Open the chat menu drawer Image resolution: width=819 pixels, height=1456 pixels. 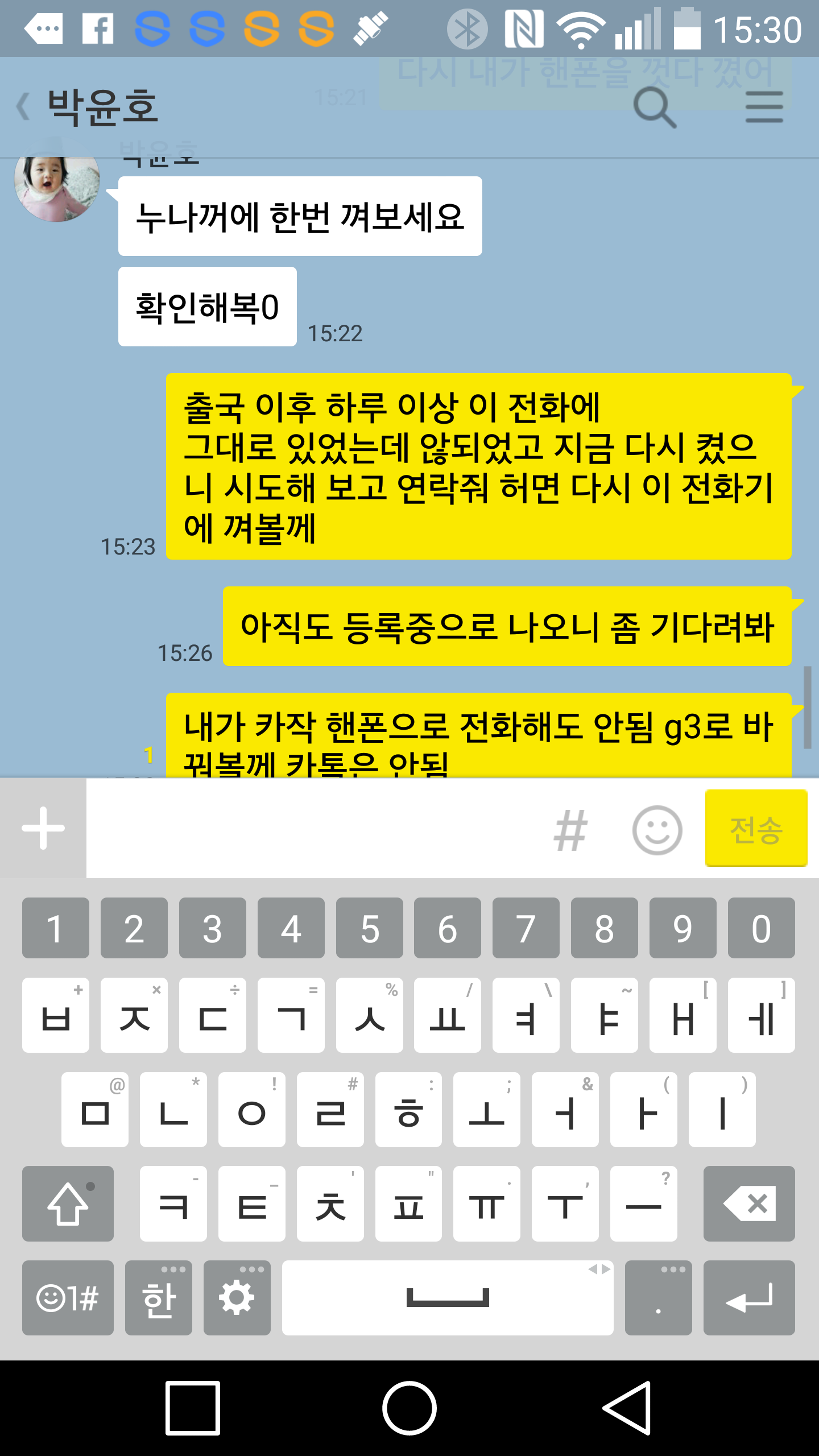click(x=764, y=107)
